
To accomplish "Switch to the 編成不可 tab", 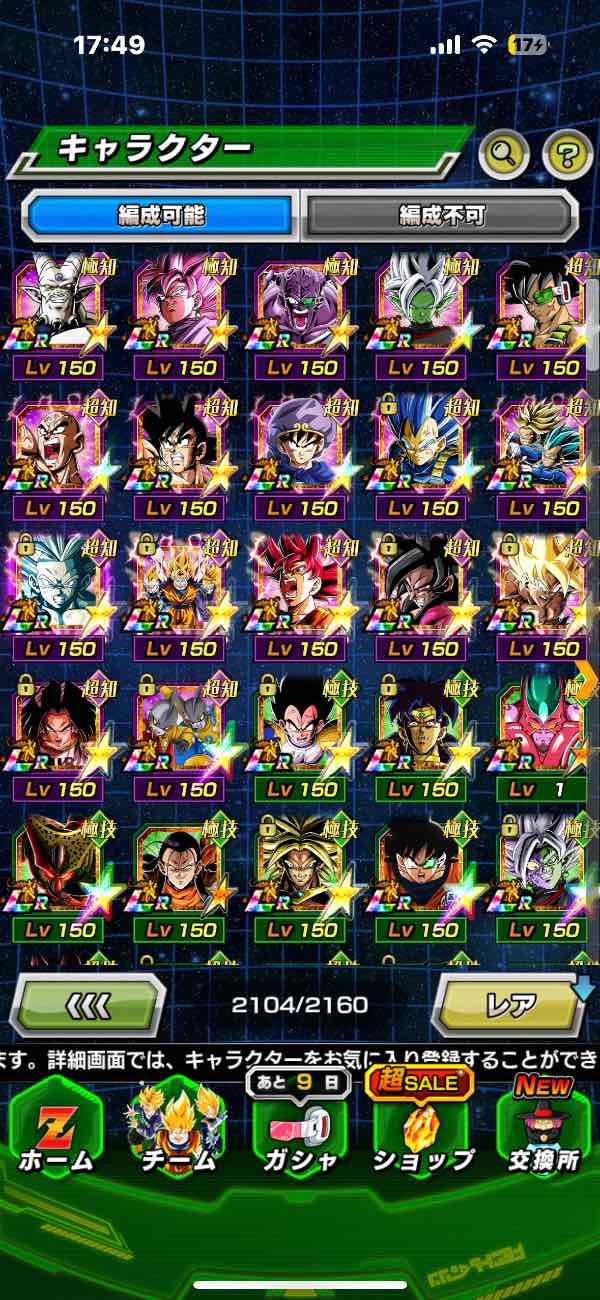I will (x=441, y=214).
